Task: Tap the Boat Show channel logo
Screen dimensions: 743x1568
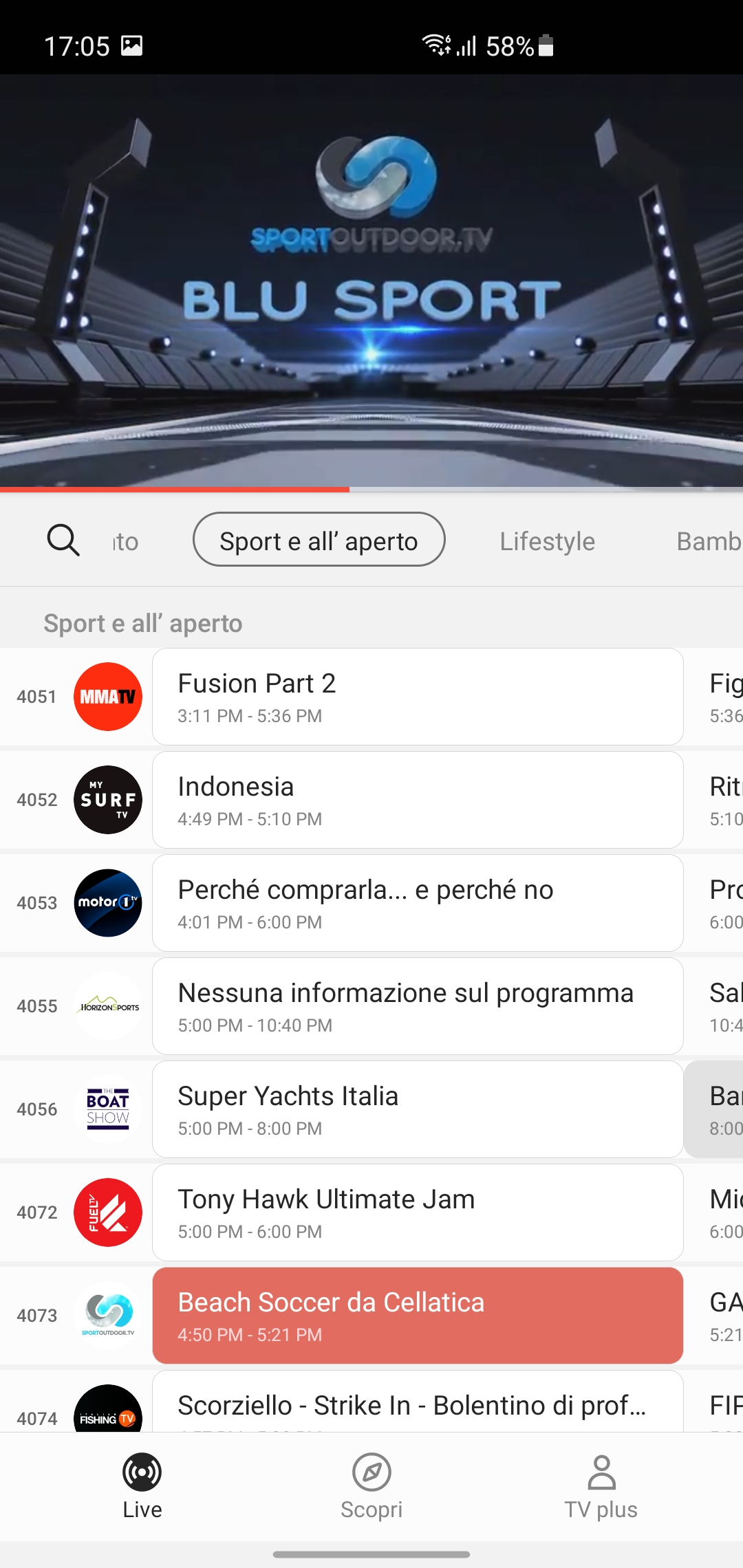Action: (x=108, y=1109)
